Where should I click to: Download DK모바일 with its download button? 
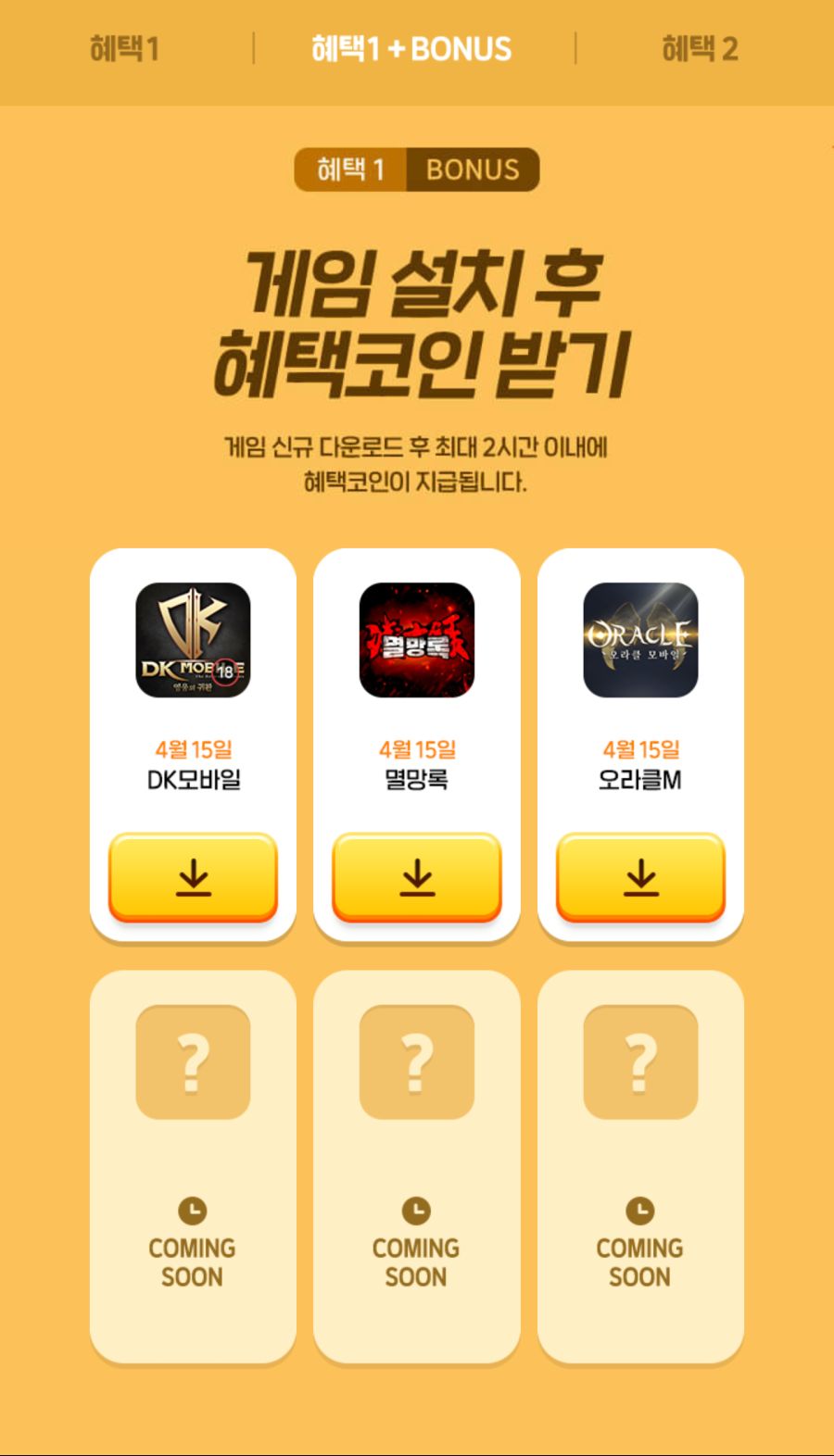[192, 877]
